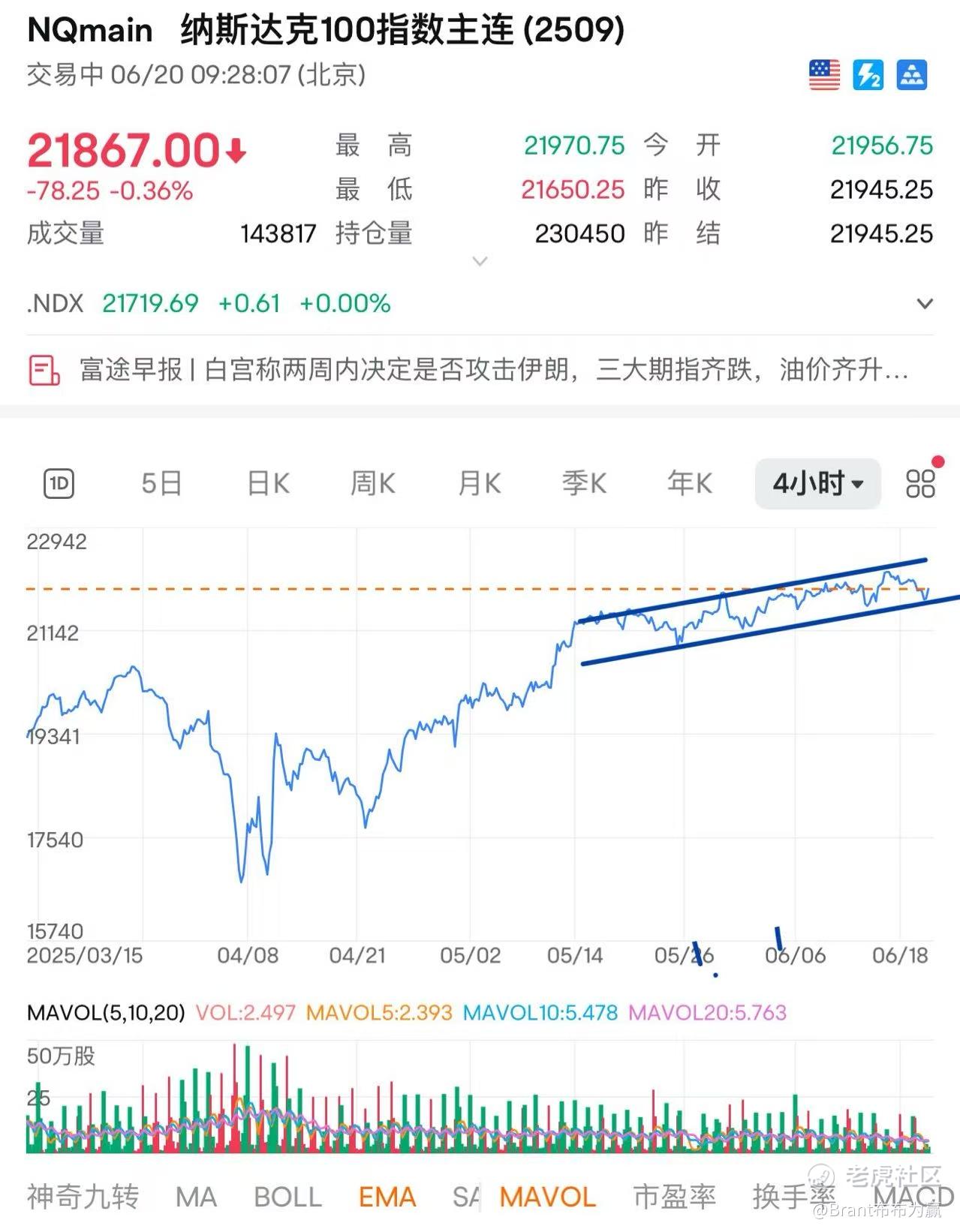The image size is (960, 1232).
Task: Switch to the 周K tab
Action: click(372, 483)
